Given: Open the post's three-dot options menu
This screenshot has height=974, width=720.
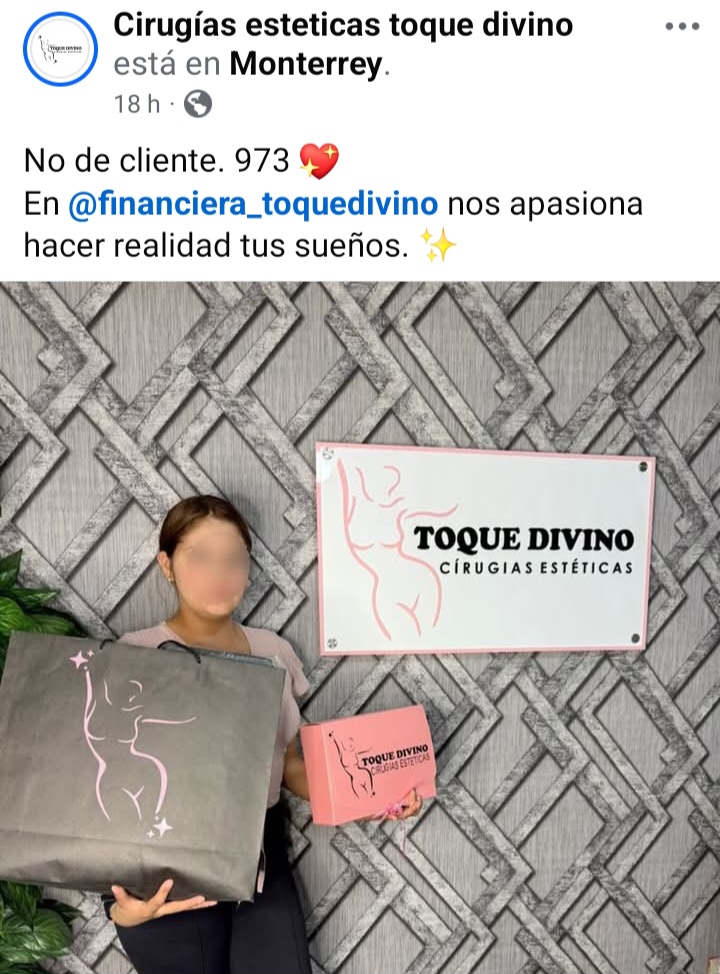Looking at the screenshot, I should pyautogui.click(x=682, y=26).
